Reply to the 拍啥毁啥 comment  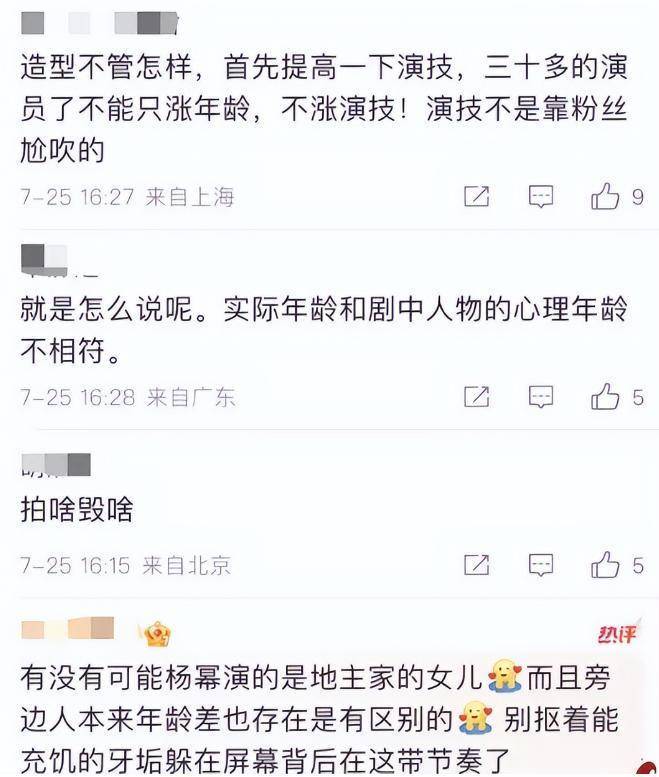(x=541, y=565)
